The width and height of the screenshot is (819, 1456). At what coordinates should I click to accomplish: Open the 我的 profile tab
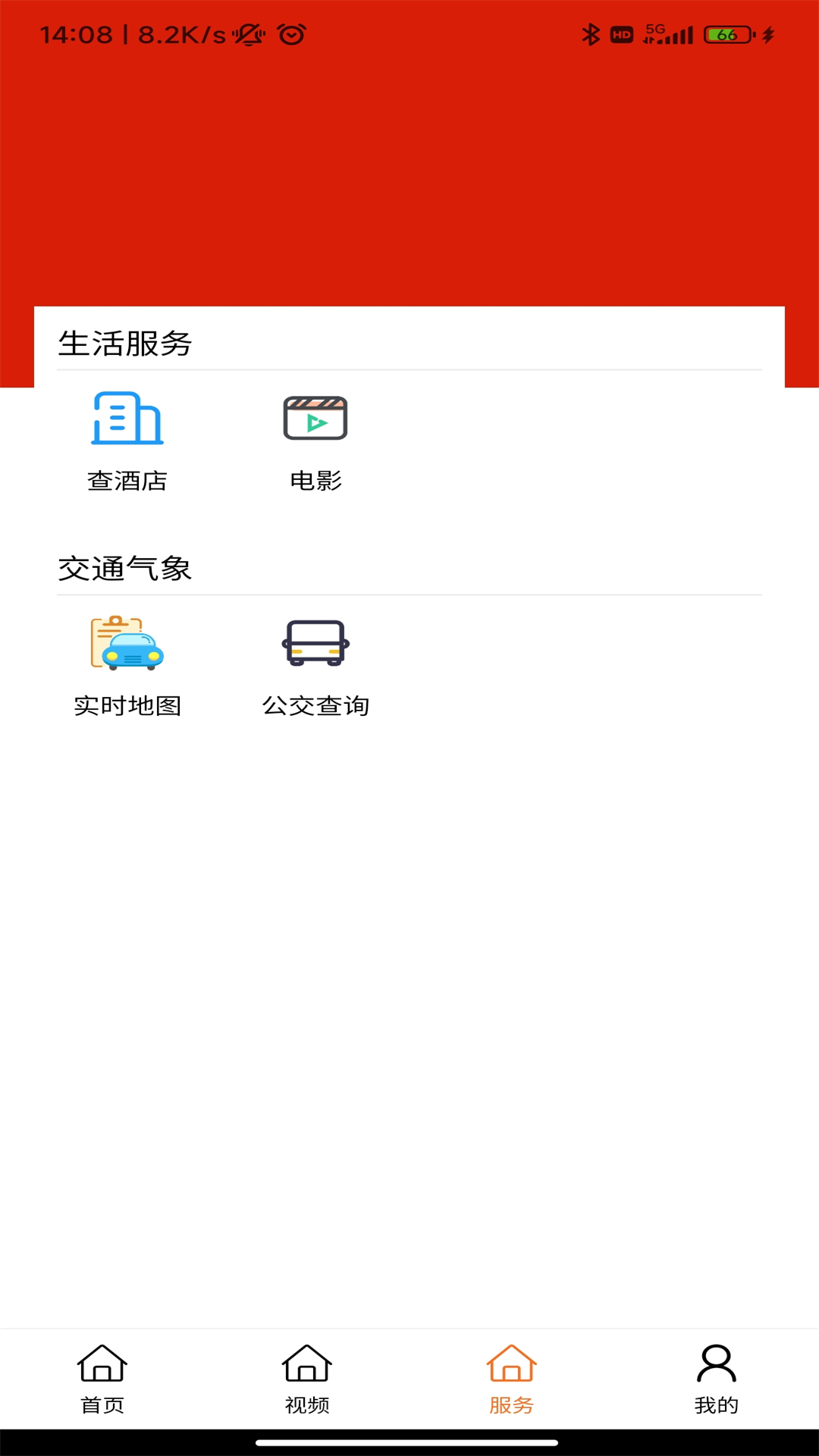click(716, 1403)
